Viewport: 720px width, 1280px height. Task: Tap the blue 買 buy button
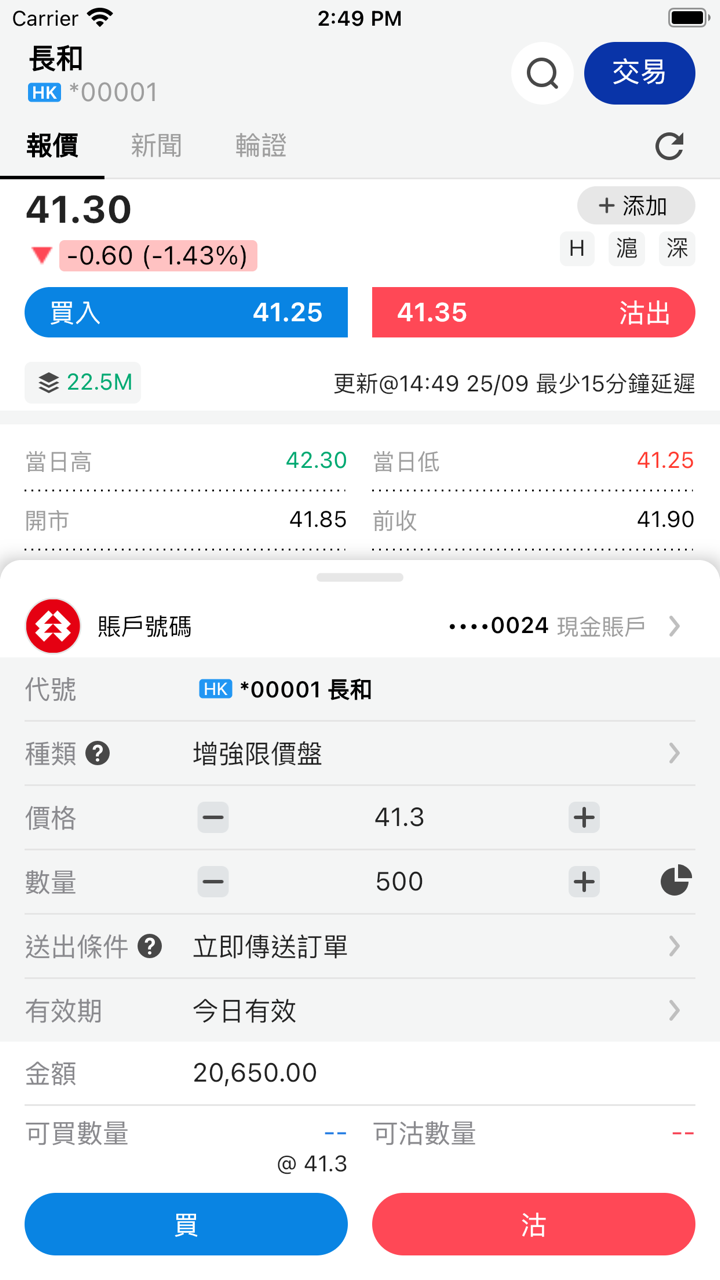pyautogui.click(x=186, y=1224)
